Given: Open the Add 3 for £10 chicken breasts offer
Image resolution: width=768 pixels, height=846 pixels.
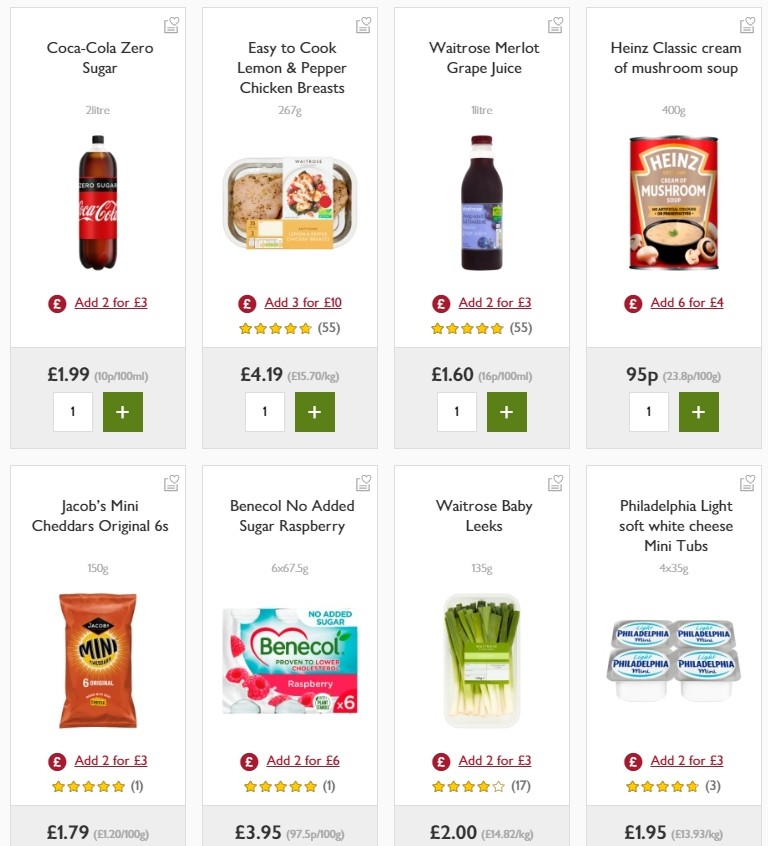Looking at the screenshot, I should point(301,302).
